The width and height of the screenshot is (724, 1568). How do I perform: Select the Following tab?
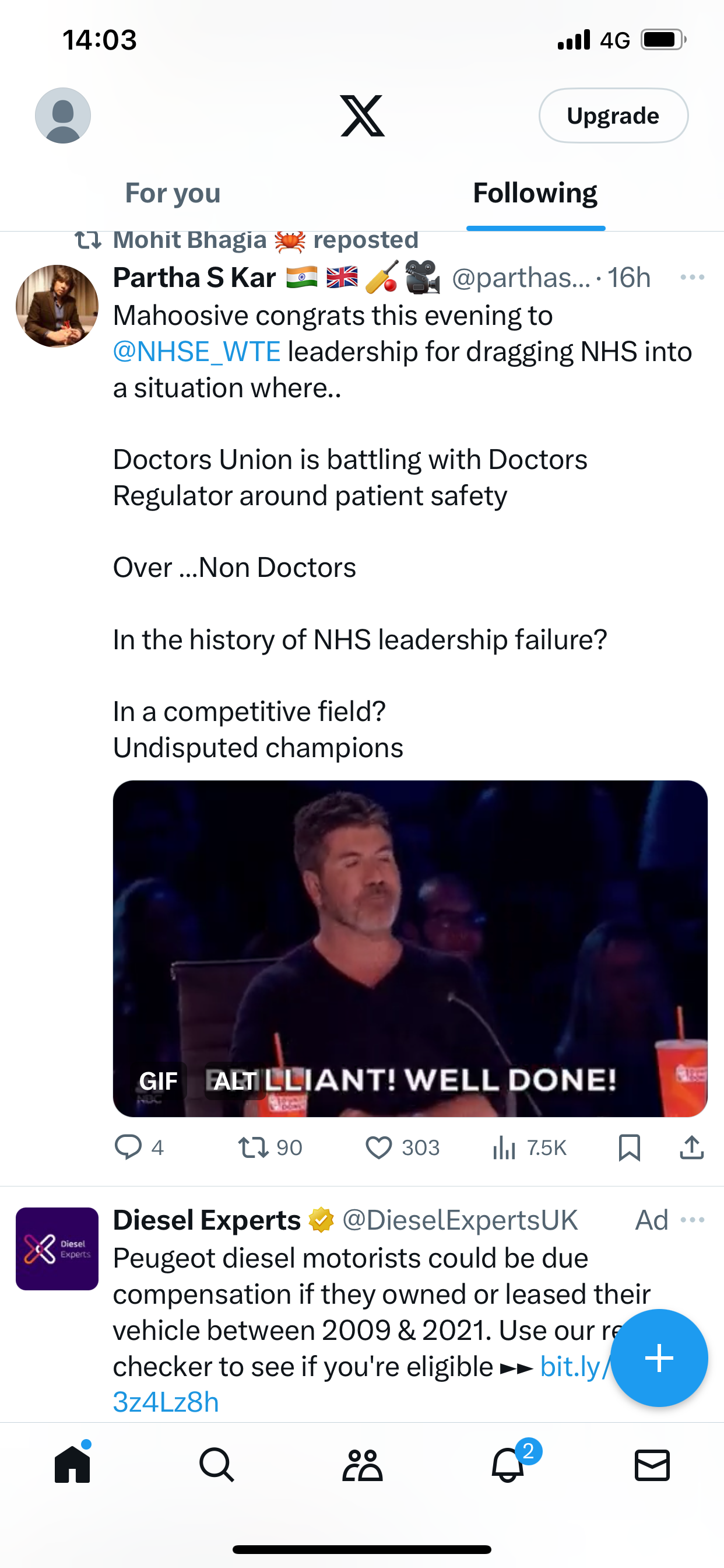535,193
